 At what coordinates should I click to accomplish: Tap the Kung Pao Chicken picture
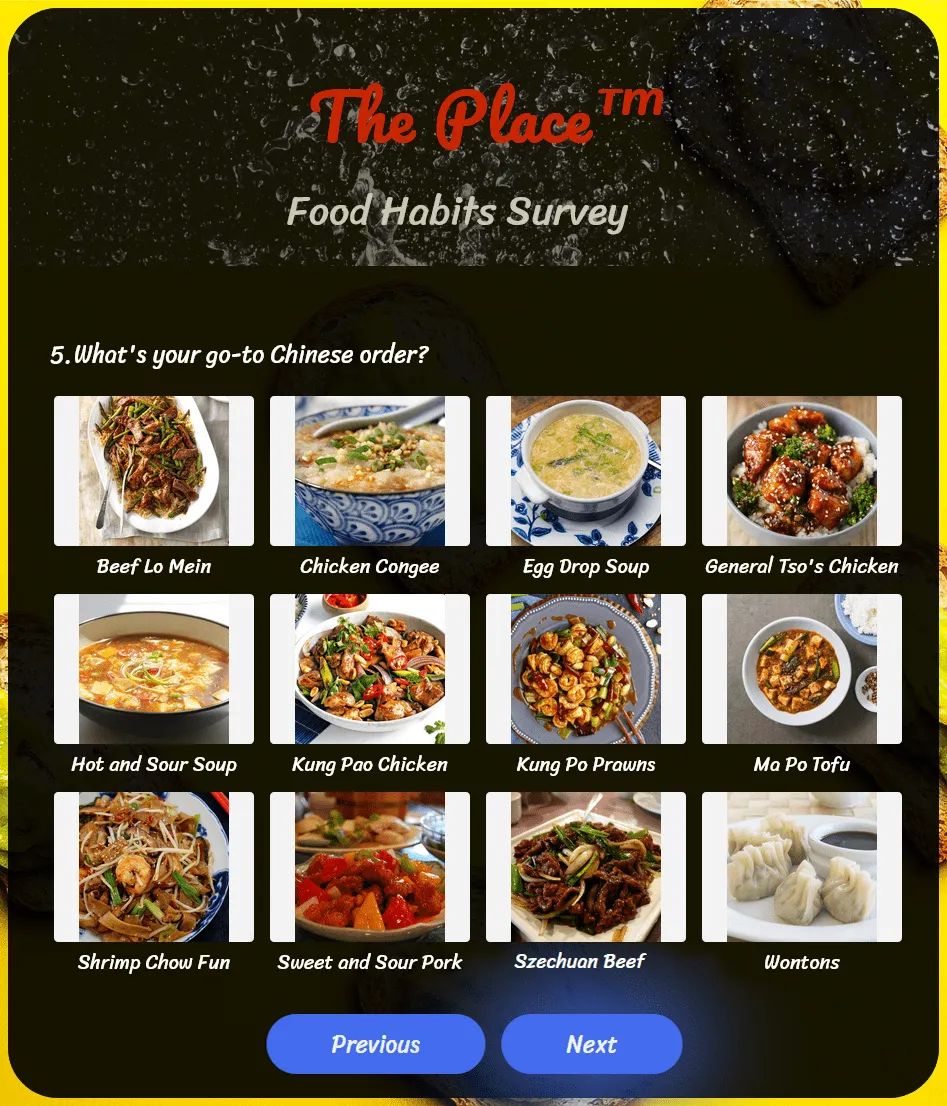370,669
